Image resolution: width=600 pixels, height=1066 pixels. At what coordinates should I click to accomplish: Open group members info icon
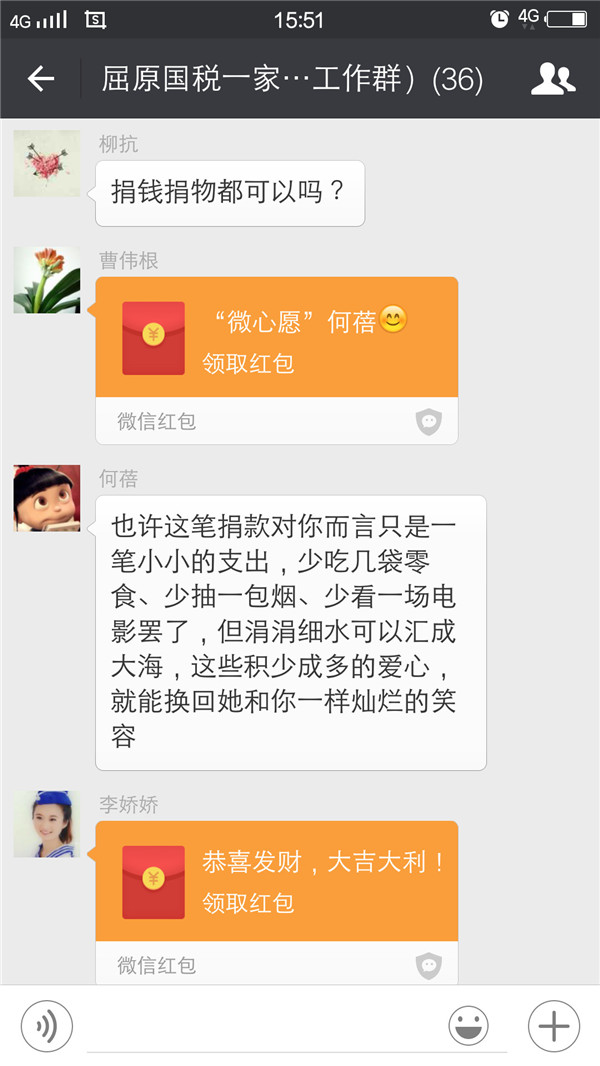point(552,79)
